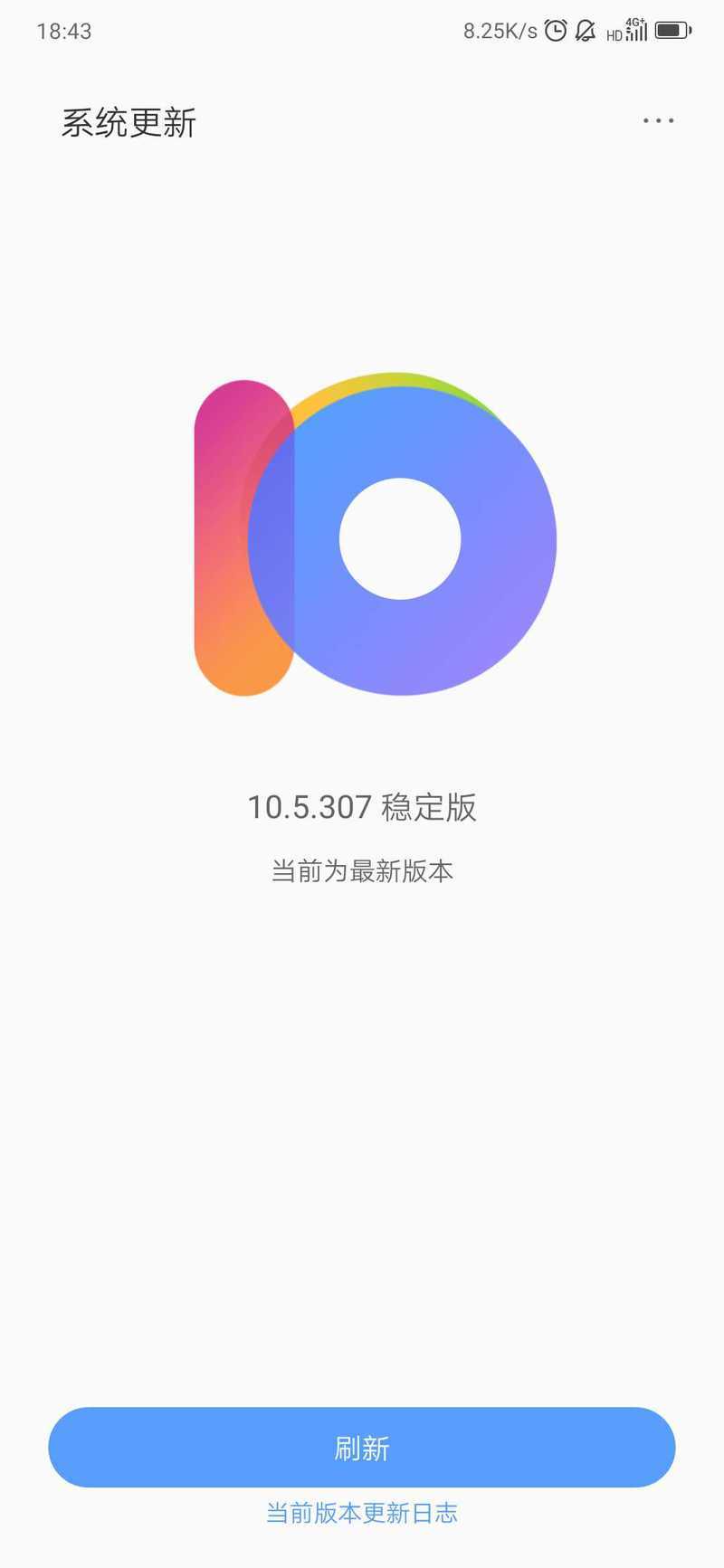Open the 当前版本更新日志 changelog link
This screenshot has width=724, height=1568.
362,1513
